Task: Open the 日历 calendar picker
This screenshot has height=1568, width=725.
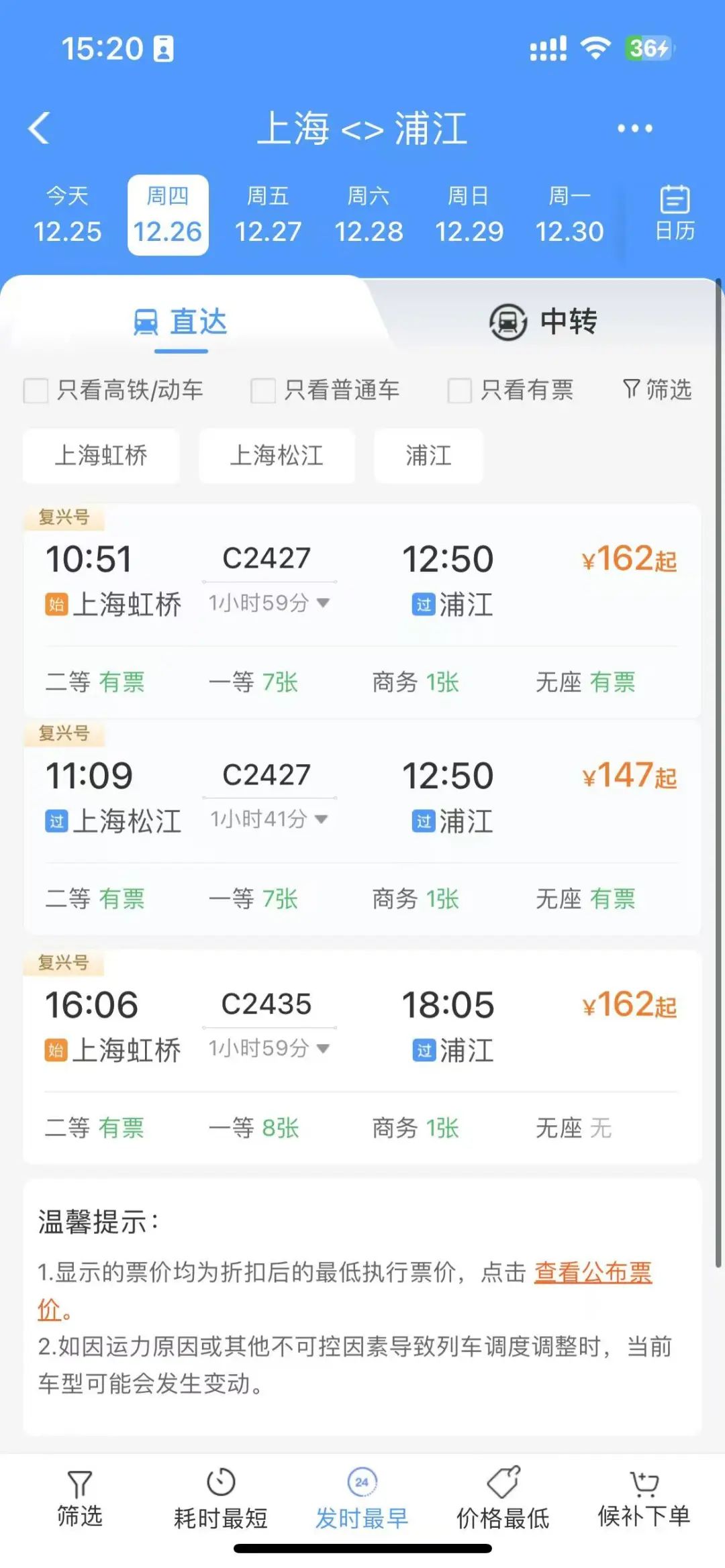Action: pos(675,213)
